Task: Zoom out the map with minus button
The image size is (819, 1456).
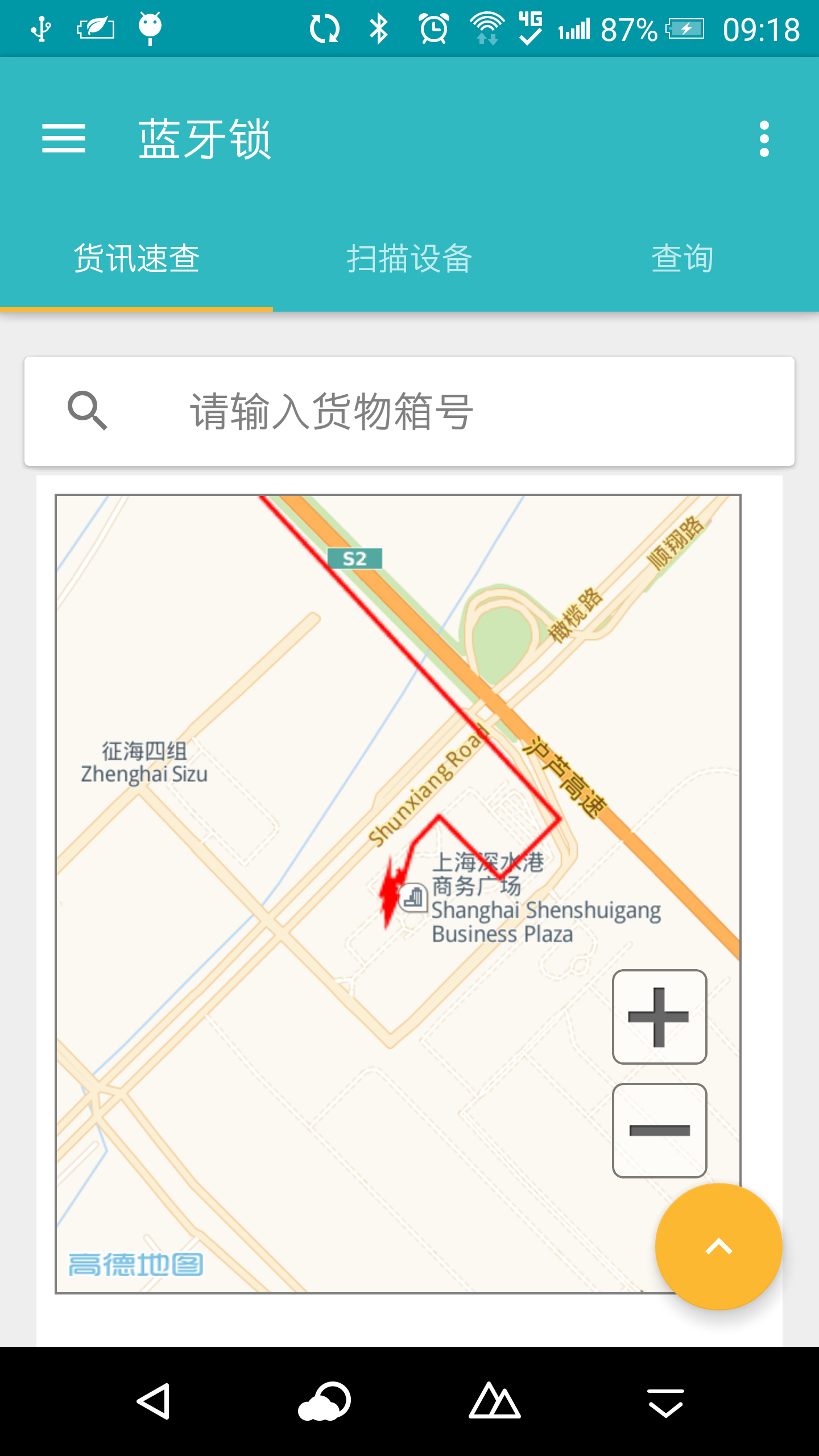Action: tap(659, 1131)
